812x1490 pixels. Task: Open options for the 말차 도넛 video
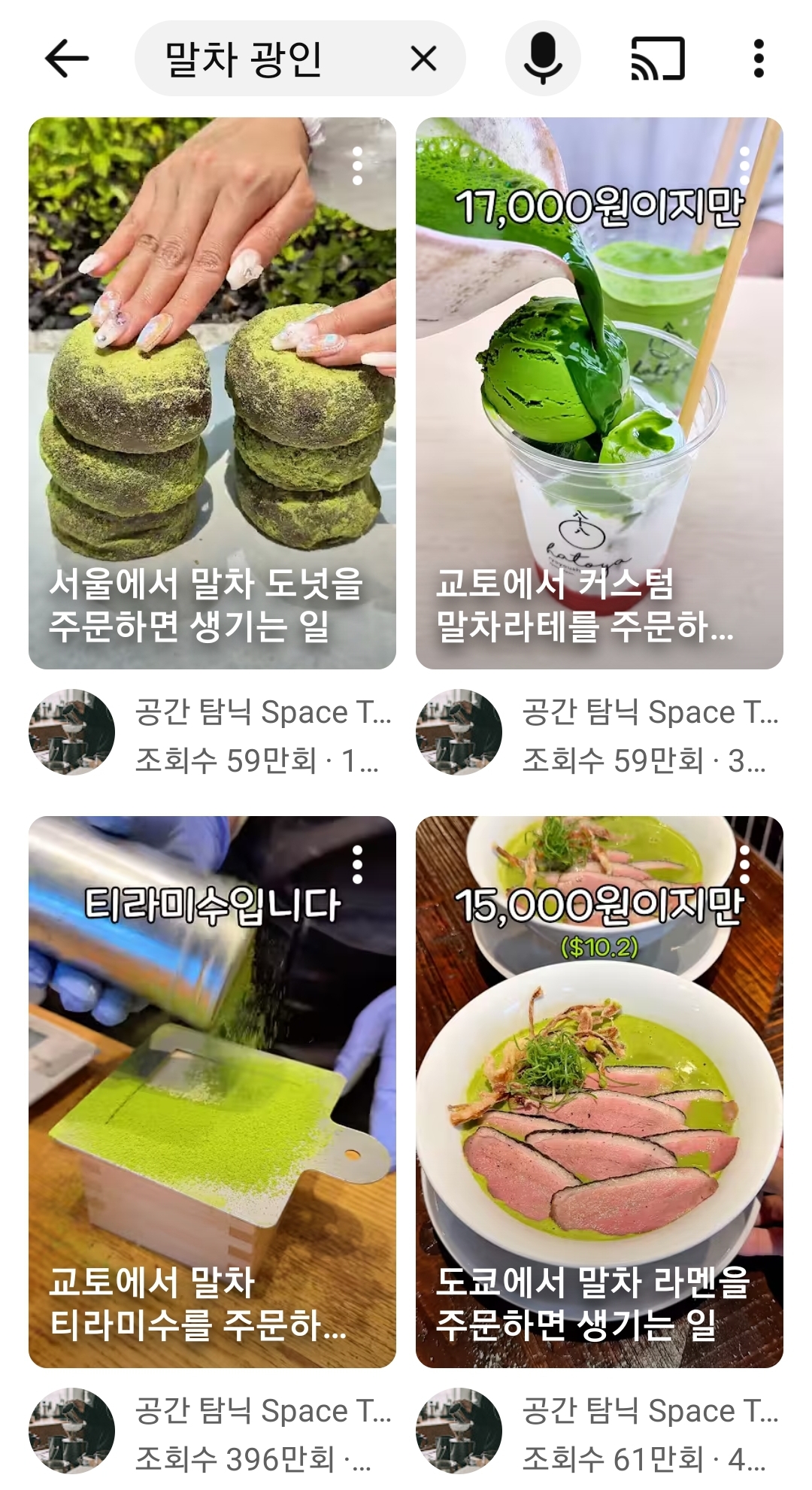coord(358,165)
